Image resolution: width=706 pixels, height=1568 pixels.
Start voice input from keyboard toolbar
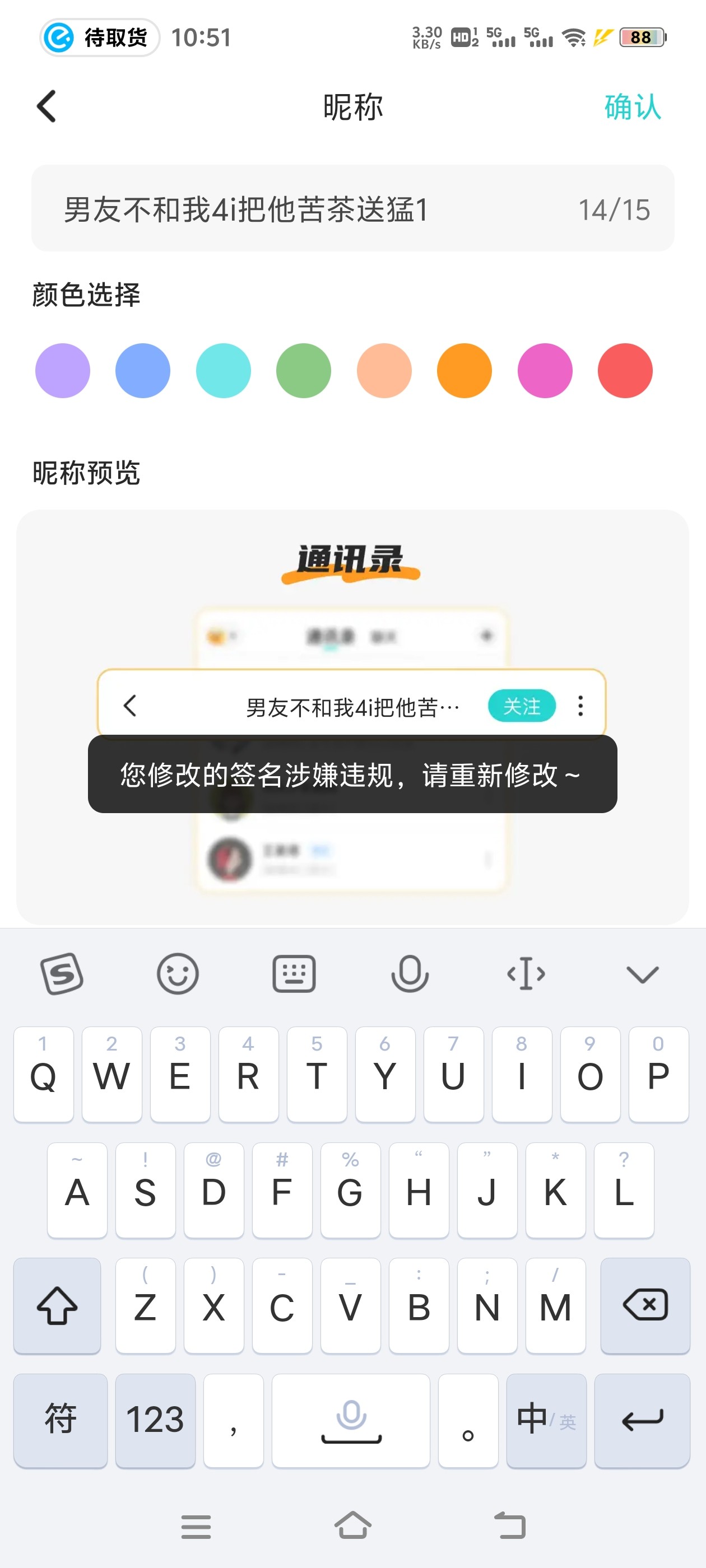410,973
